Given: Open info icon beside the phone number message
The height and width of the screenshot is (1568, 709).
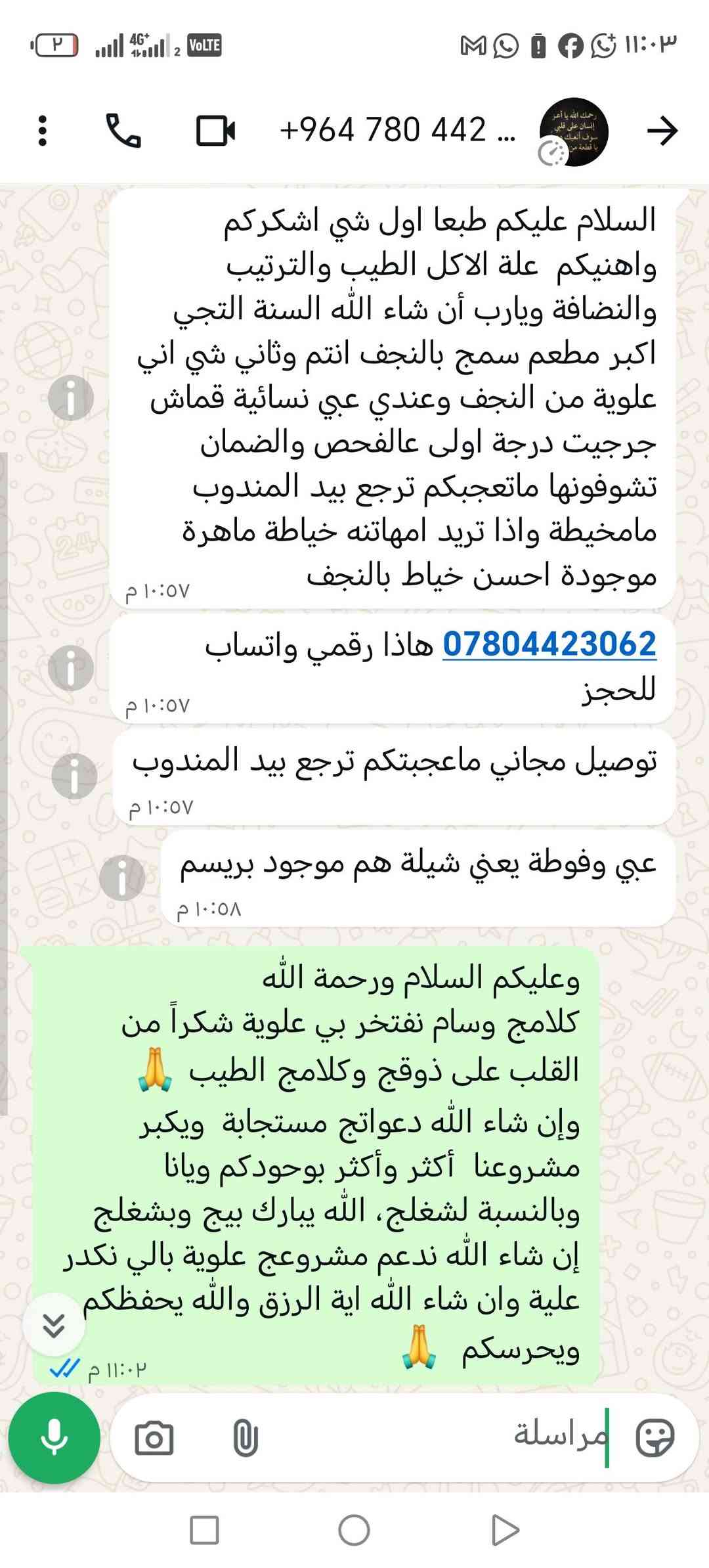Looking at the screenshot, I should tap(71, 668).
